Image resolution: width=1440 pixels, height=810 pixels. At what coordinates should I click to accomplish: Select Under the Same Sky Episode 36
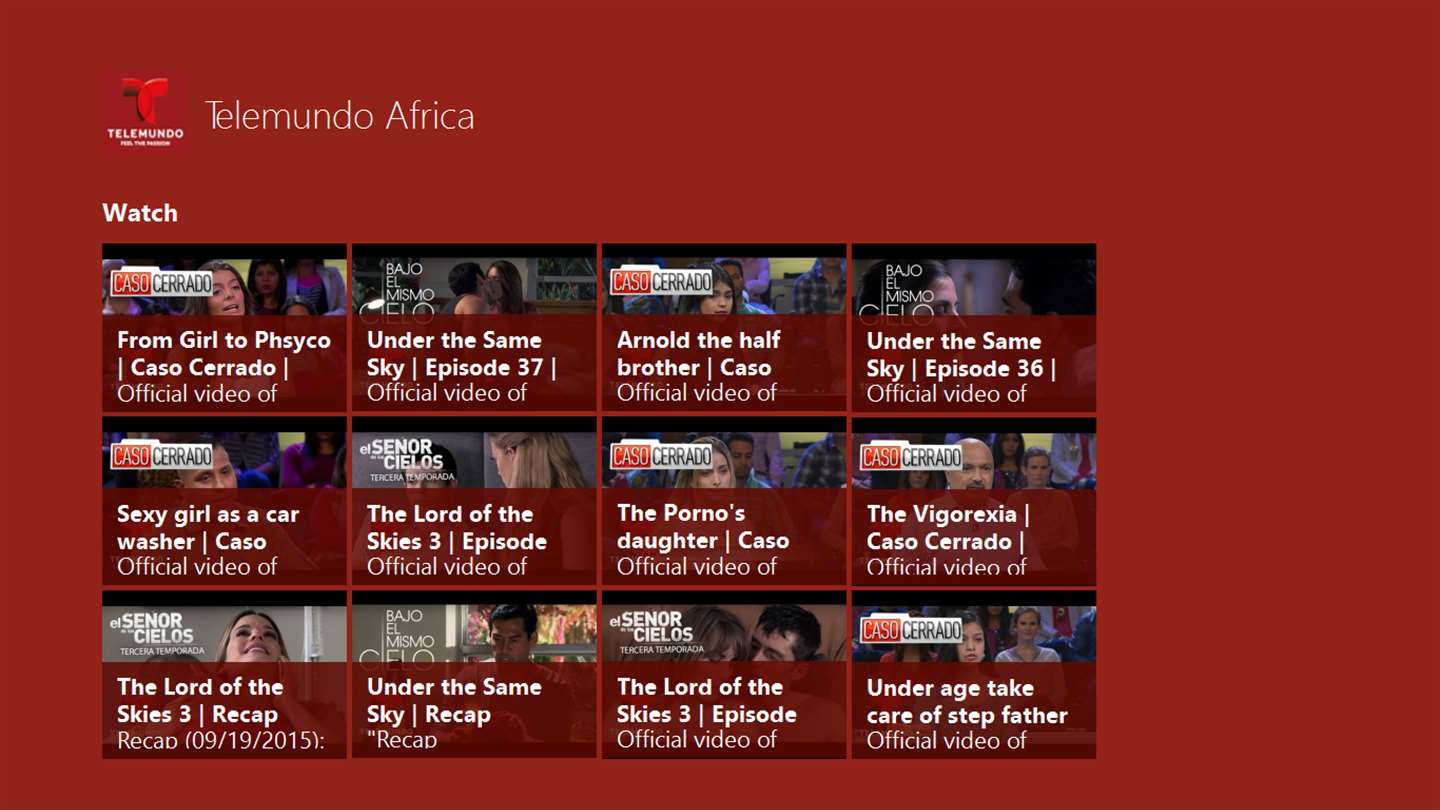[x=974, y=328]
